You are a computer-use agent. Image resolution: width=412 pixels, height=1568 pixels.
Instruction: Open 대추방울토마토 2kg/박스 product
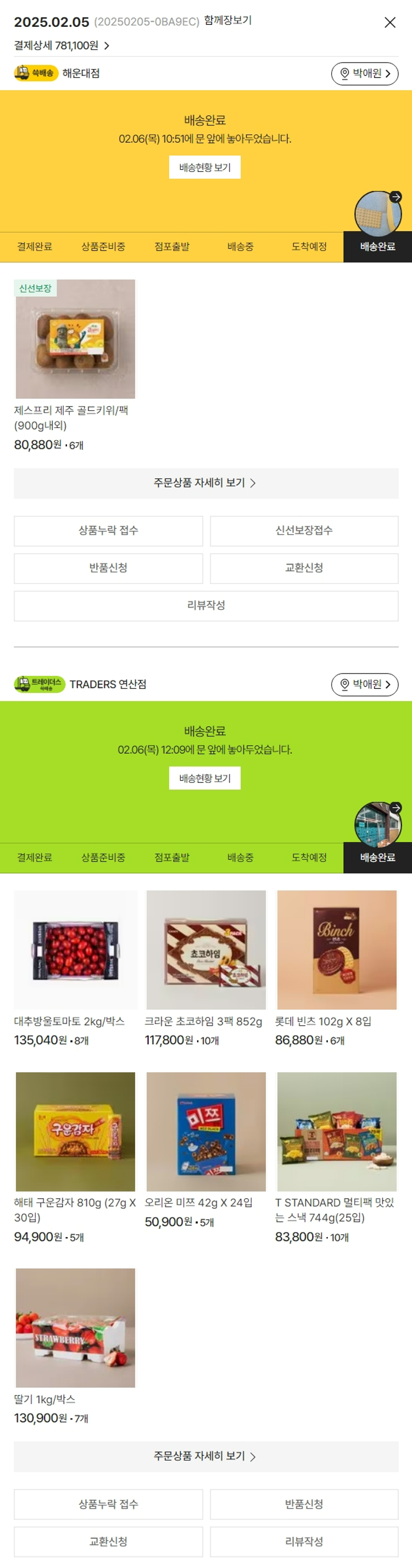(75, 949)
